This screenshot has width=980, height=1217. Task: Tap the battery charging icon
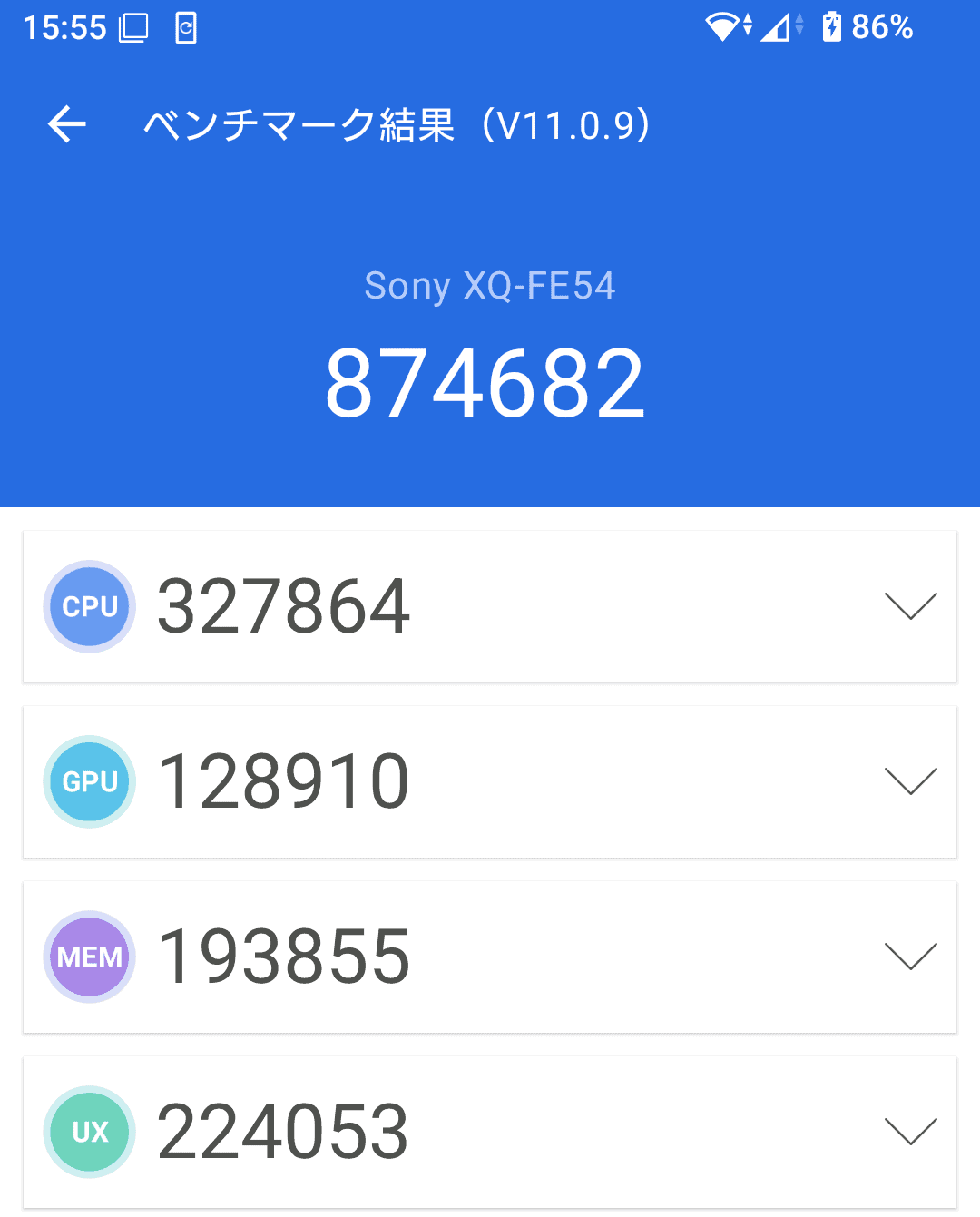(x=833, y=27)
